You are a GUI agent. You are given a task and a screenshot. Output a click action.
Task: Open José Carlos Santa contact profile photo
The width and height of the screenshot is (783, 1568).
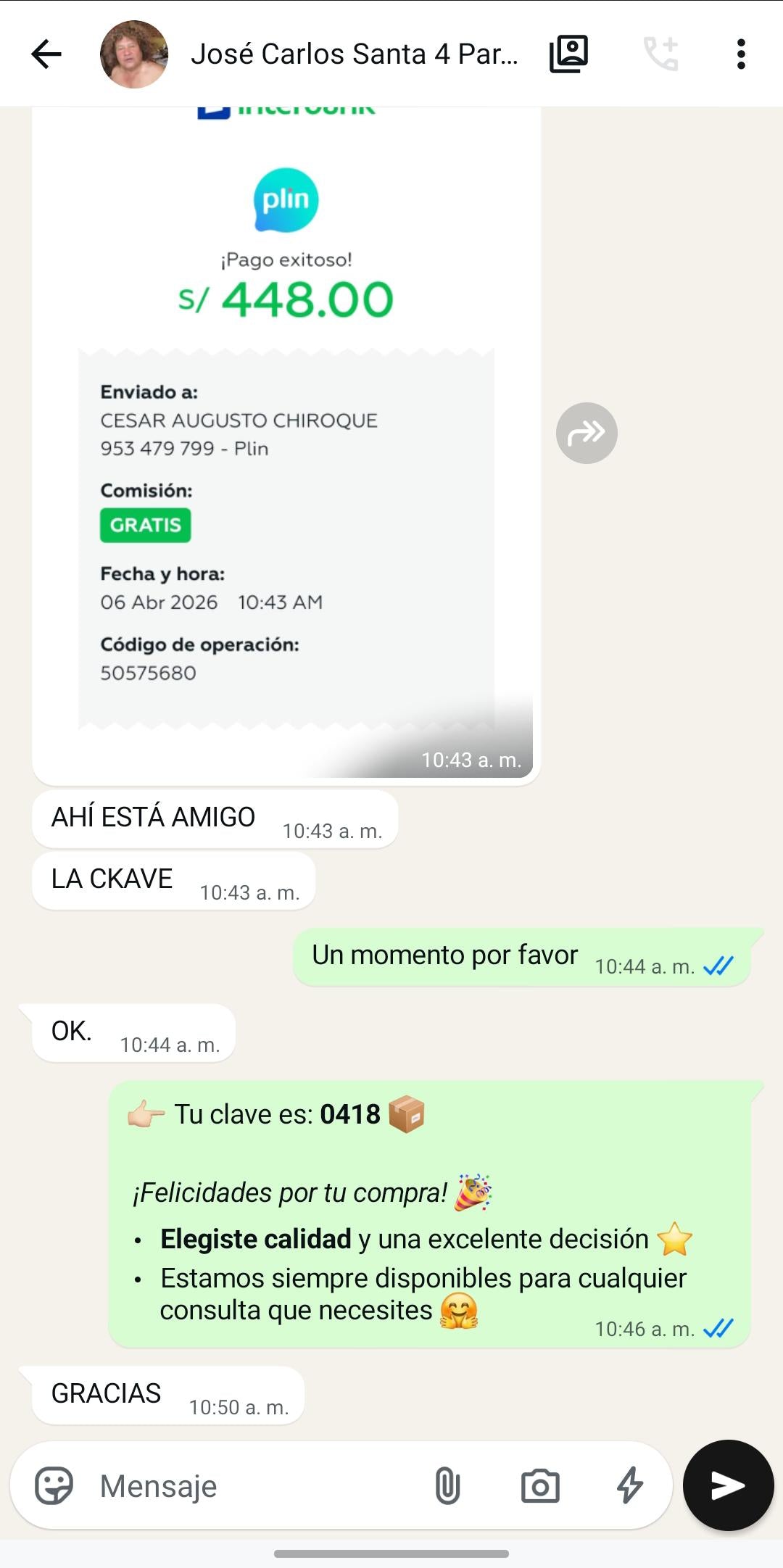click(134, 54)
